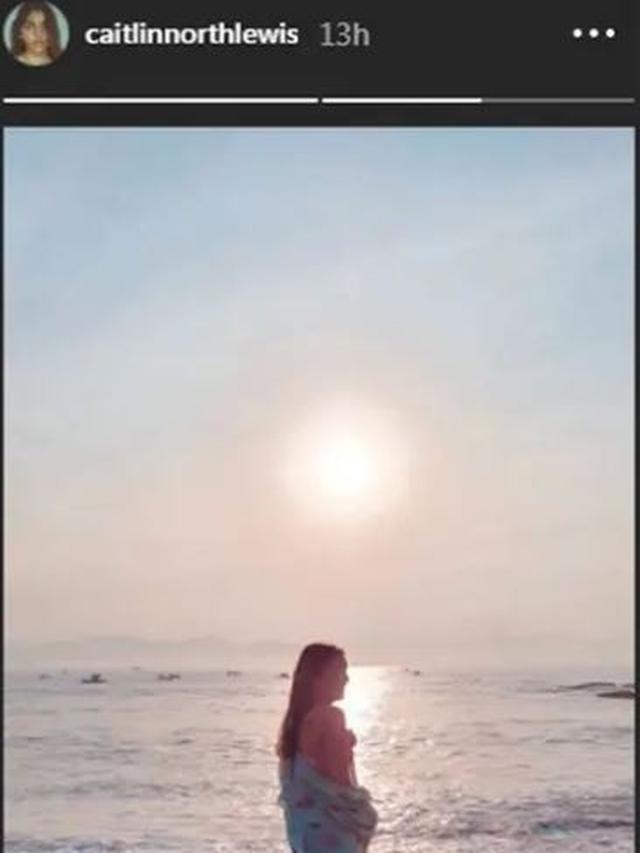640x853 pixels.
Task: Open the story's three-dot options menu
Action: 593,34
